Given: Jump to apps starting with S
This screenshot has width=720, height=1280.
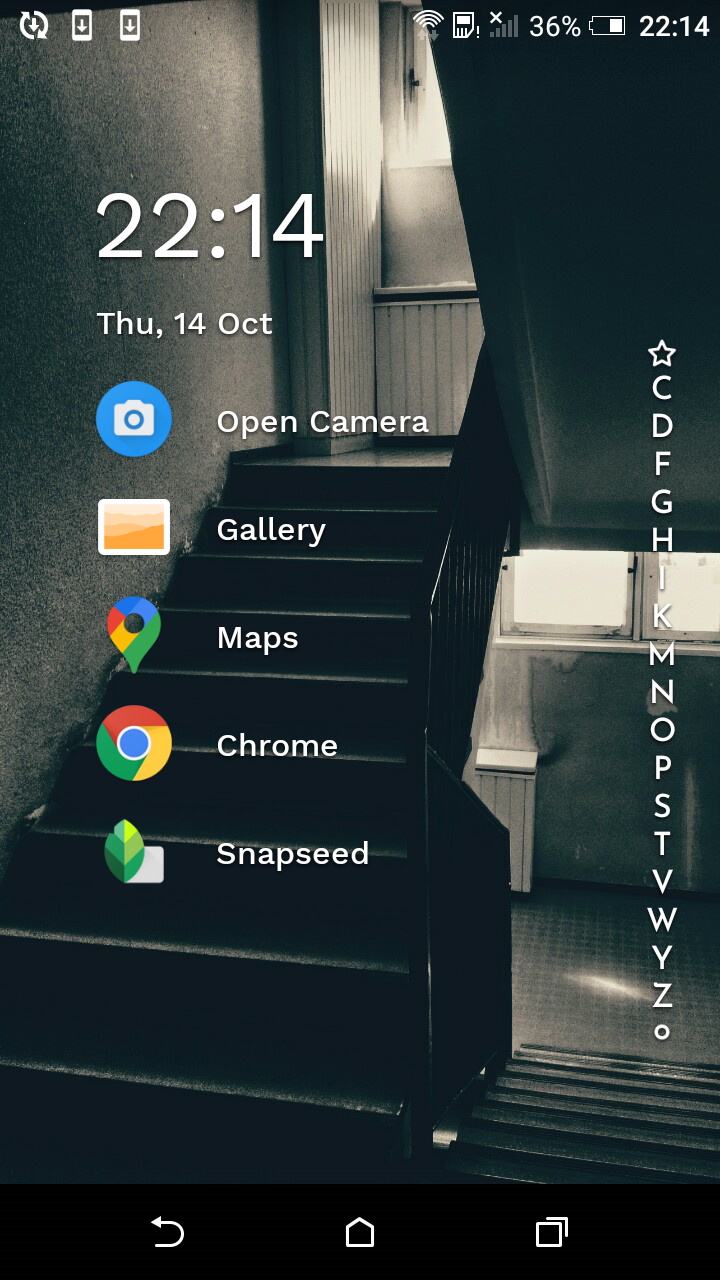Looking at the screenshot, I should click(x=661, y=806).
